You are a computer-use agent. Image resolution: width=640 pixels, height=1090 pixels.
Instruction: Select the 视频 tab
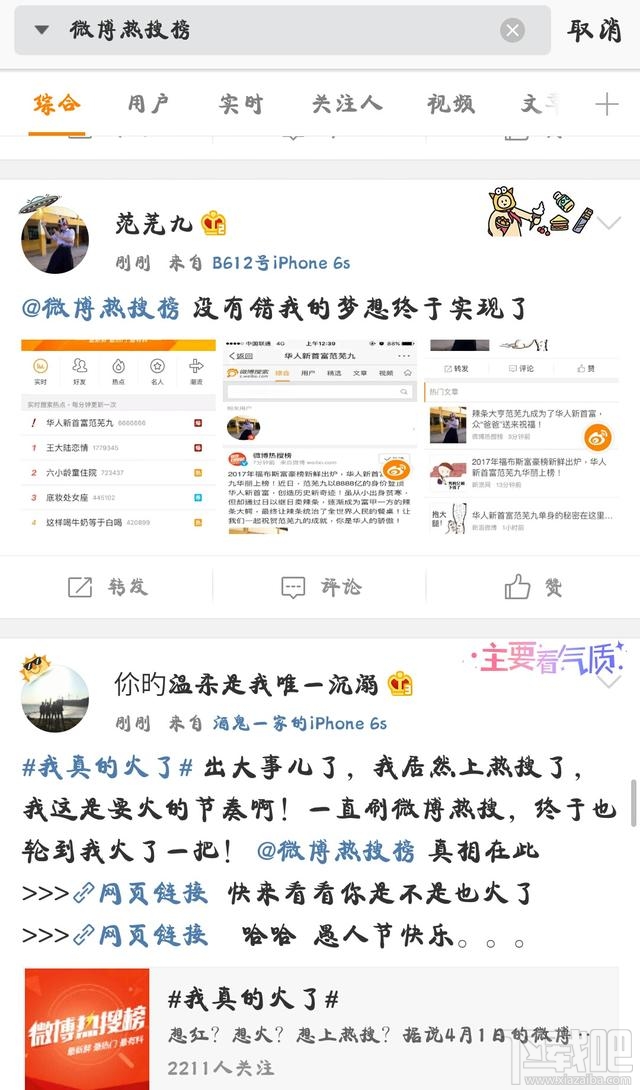(x=451, y=103)
